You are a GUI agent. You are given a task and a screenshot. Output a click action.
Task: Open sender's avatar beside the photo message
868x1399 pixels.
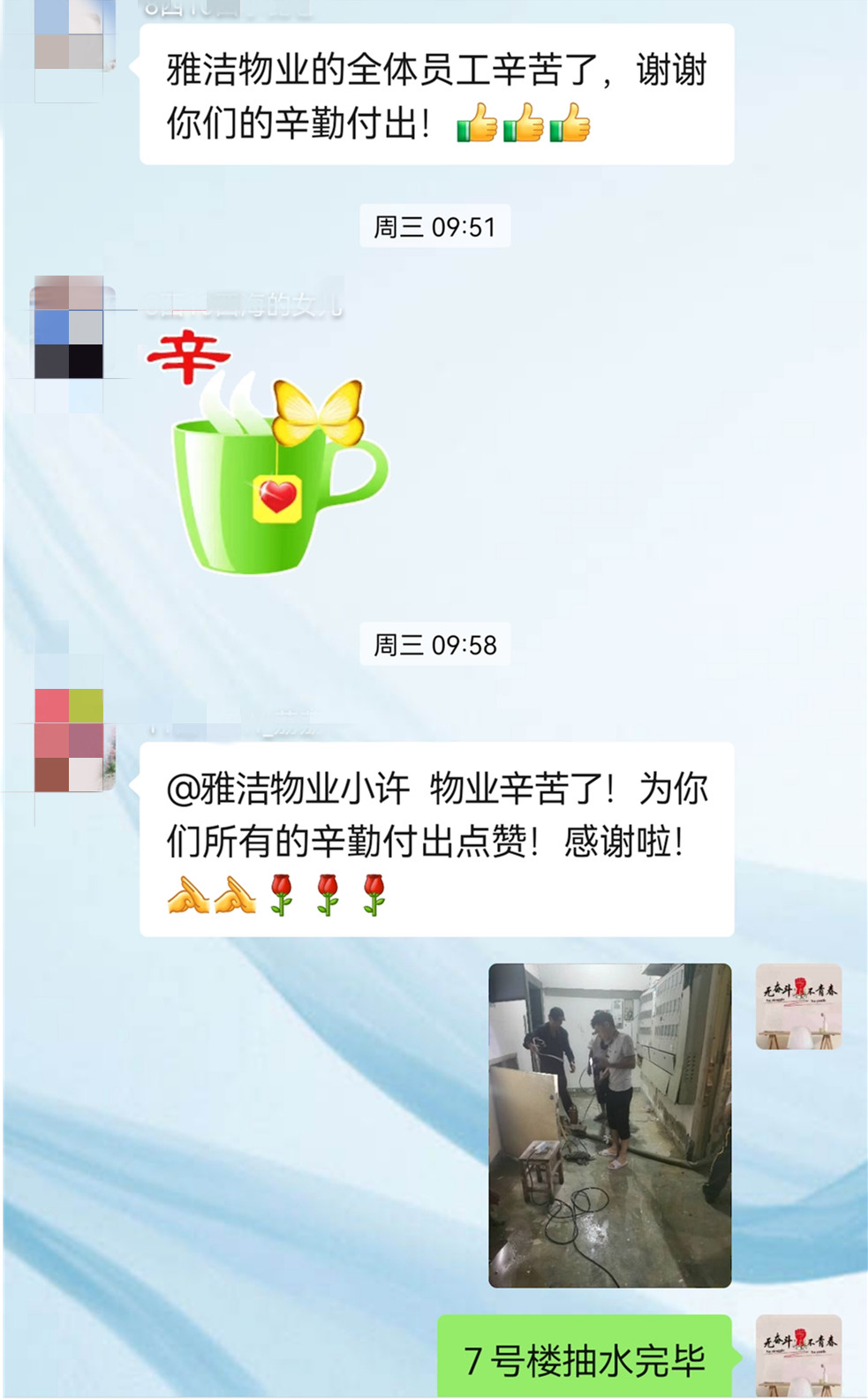click(x=798, y=1006)
